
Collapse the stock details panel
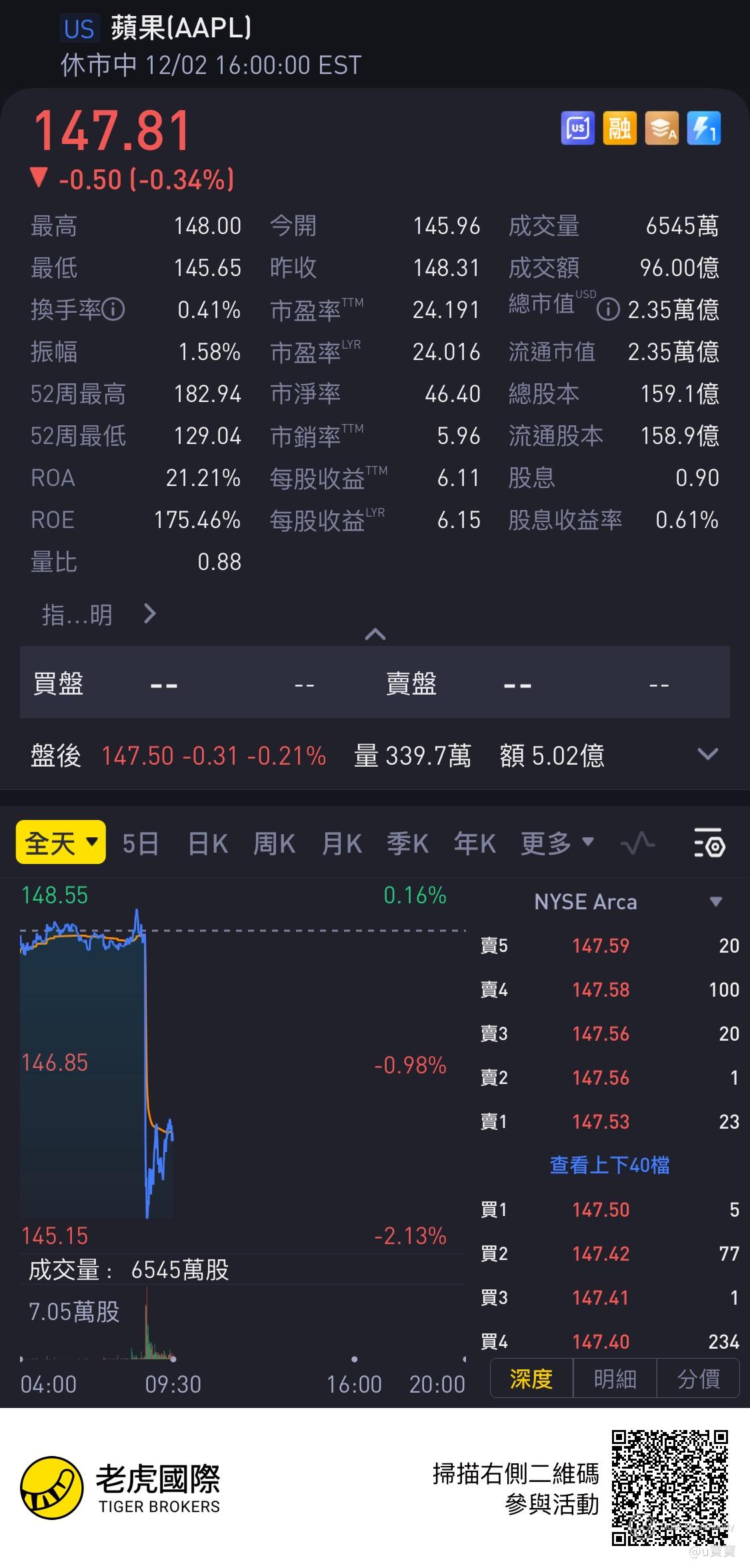point(375,634)
